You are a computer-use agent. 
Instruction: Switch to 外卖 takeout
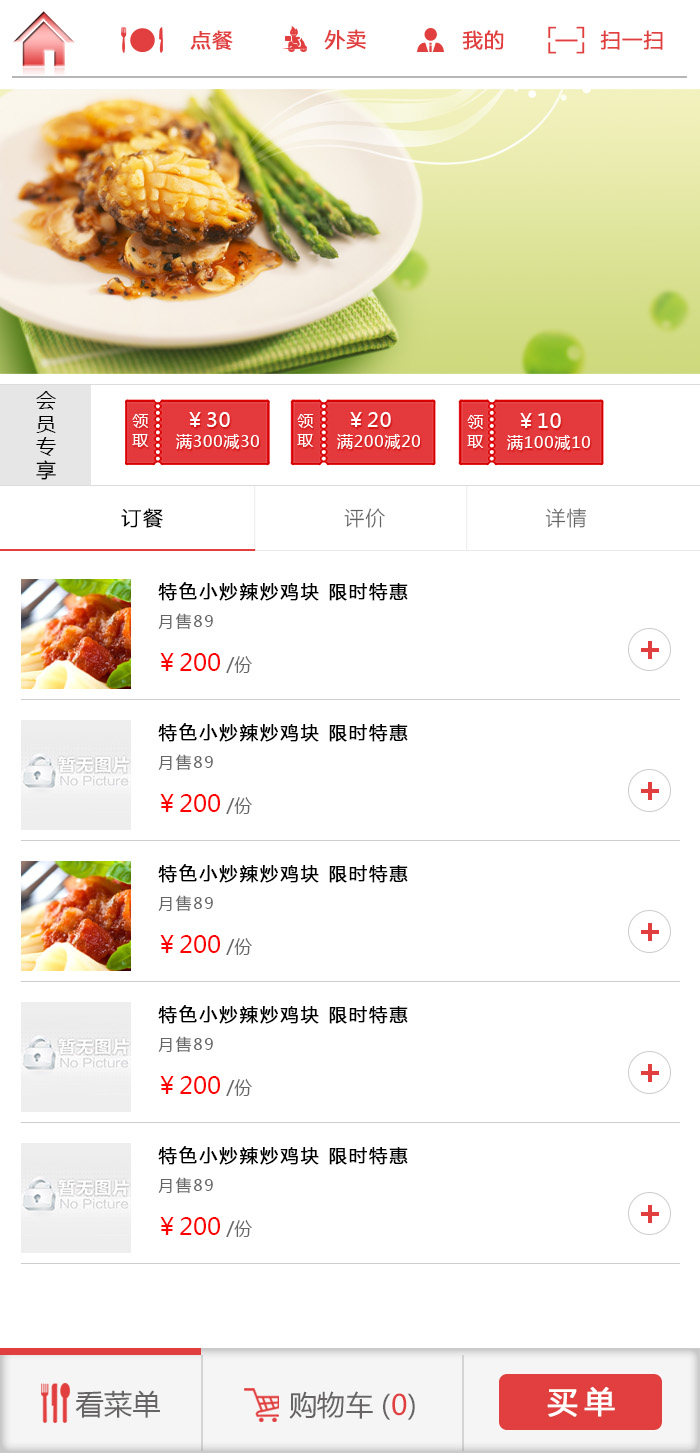tap(325, 41)
